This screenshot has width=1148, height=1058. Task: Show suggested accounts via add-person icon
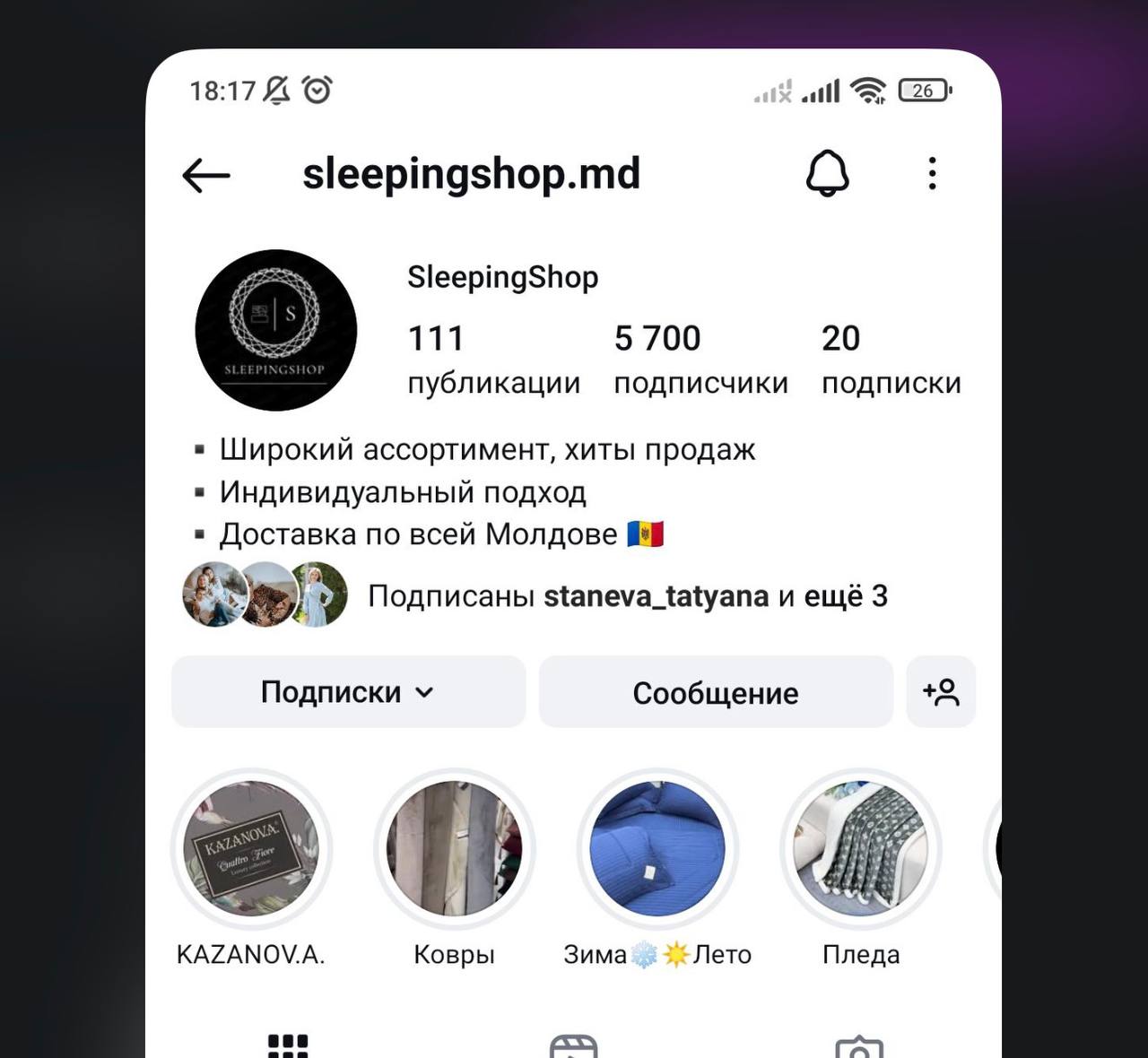[941, 692]
